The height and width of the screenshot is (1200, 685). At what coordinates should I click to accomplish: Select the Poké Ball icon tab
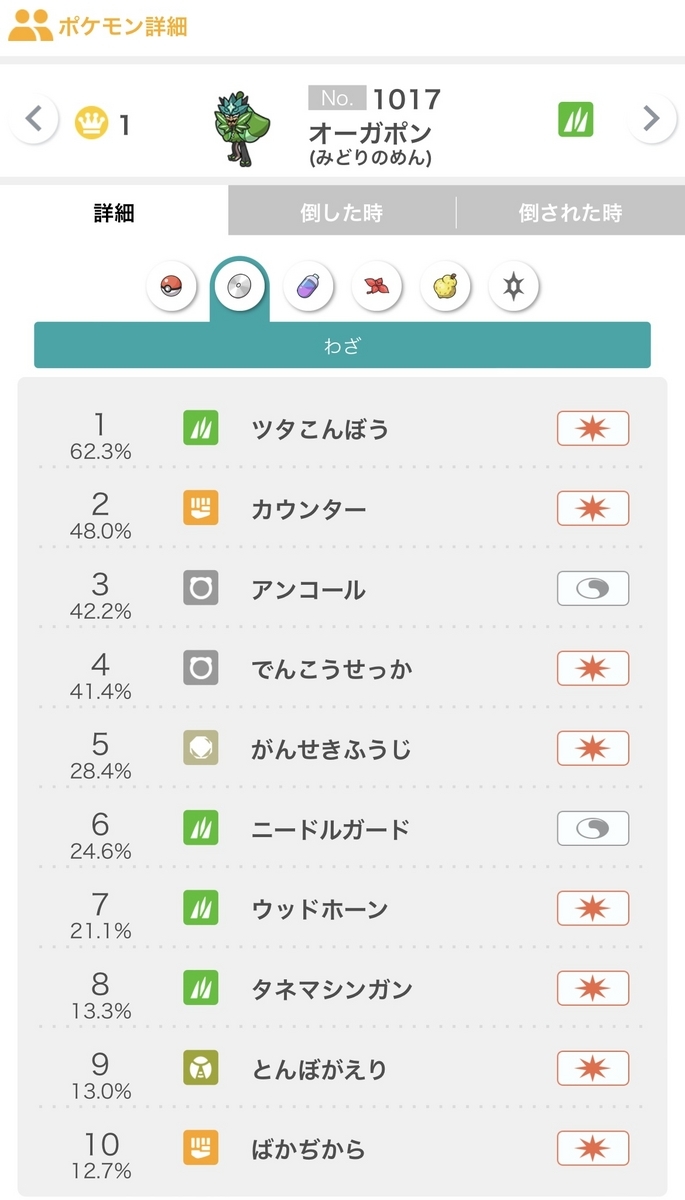pos(171,288)
